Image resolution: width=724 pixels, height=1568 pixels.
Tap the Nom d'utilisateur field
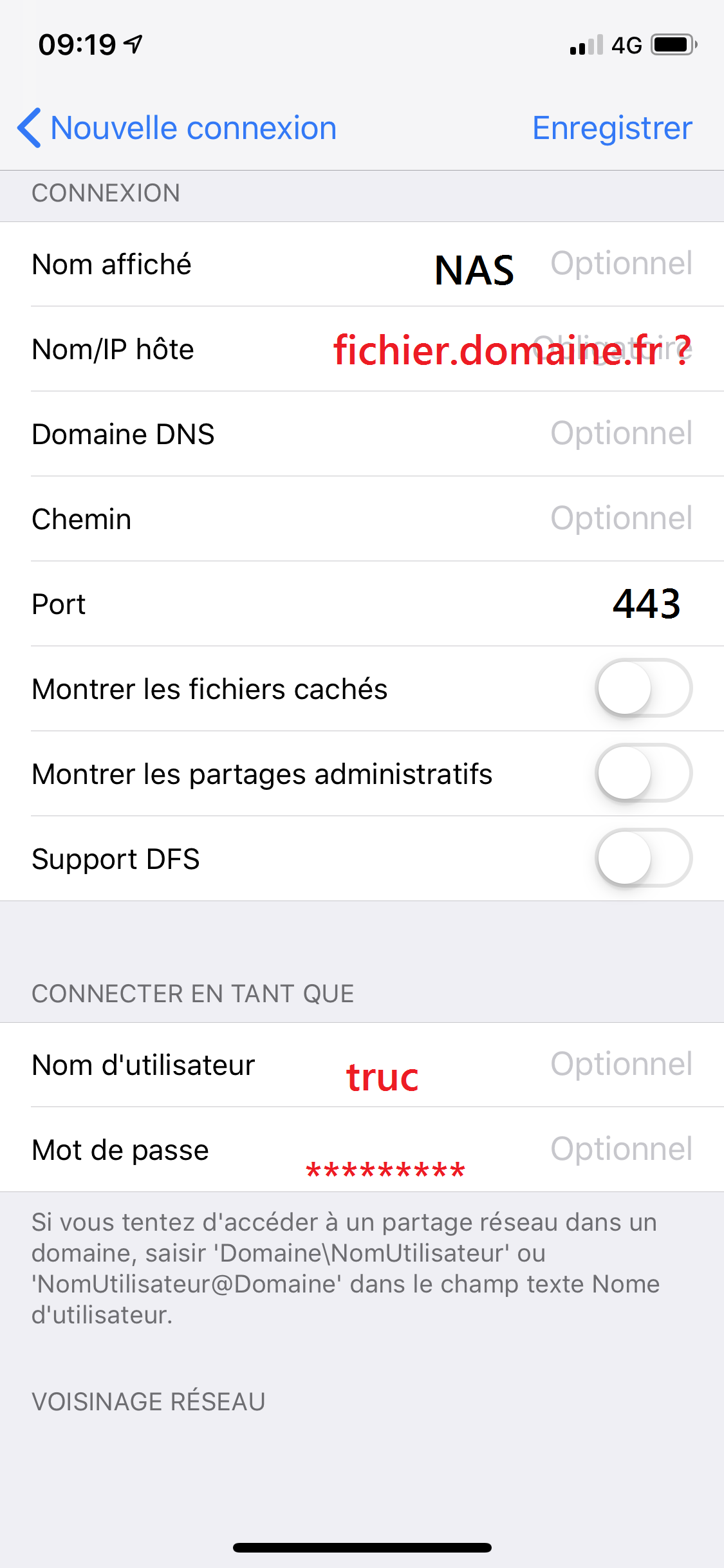[x=362, y=1065]
